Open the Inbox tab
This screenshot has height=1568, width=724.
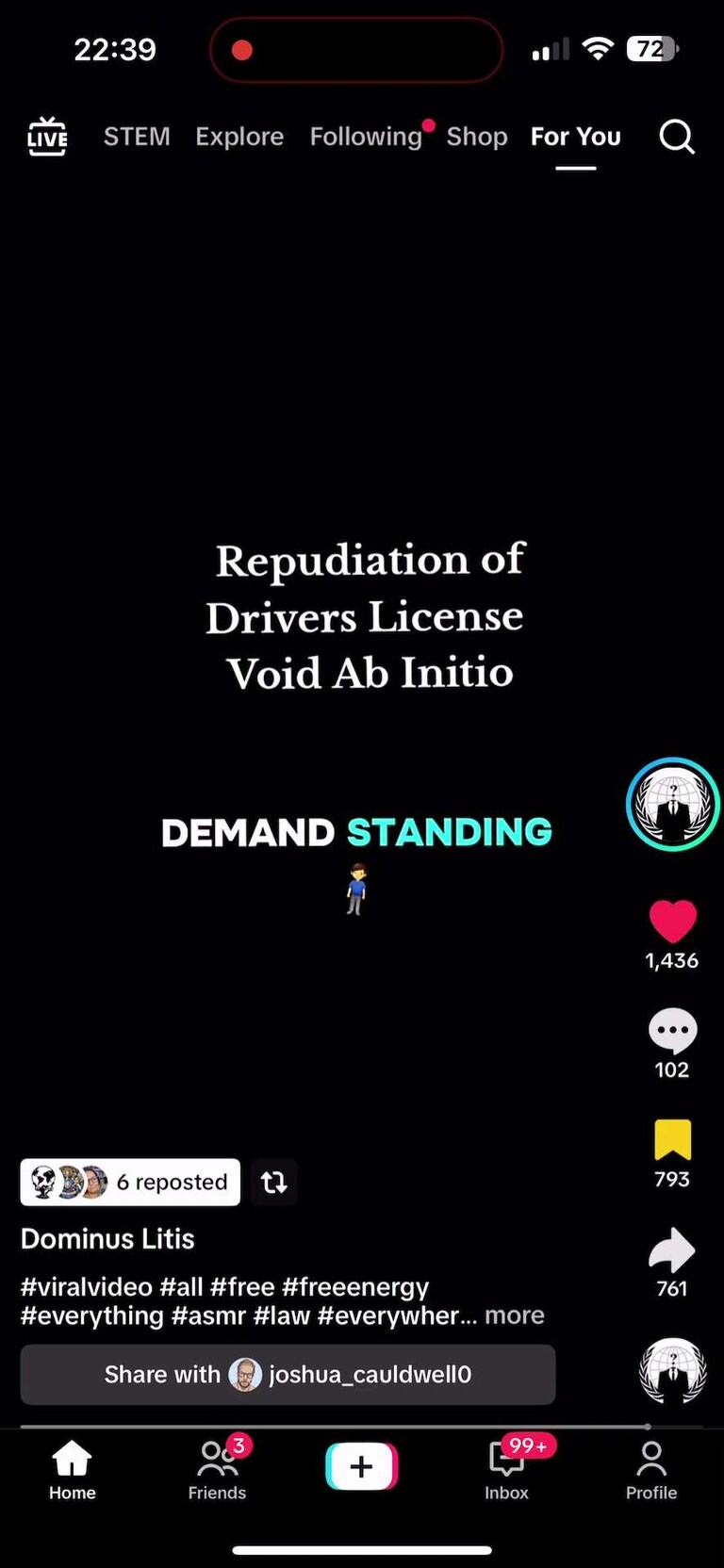(506, 1468)
